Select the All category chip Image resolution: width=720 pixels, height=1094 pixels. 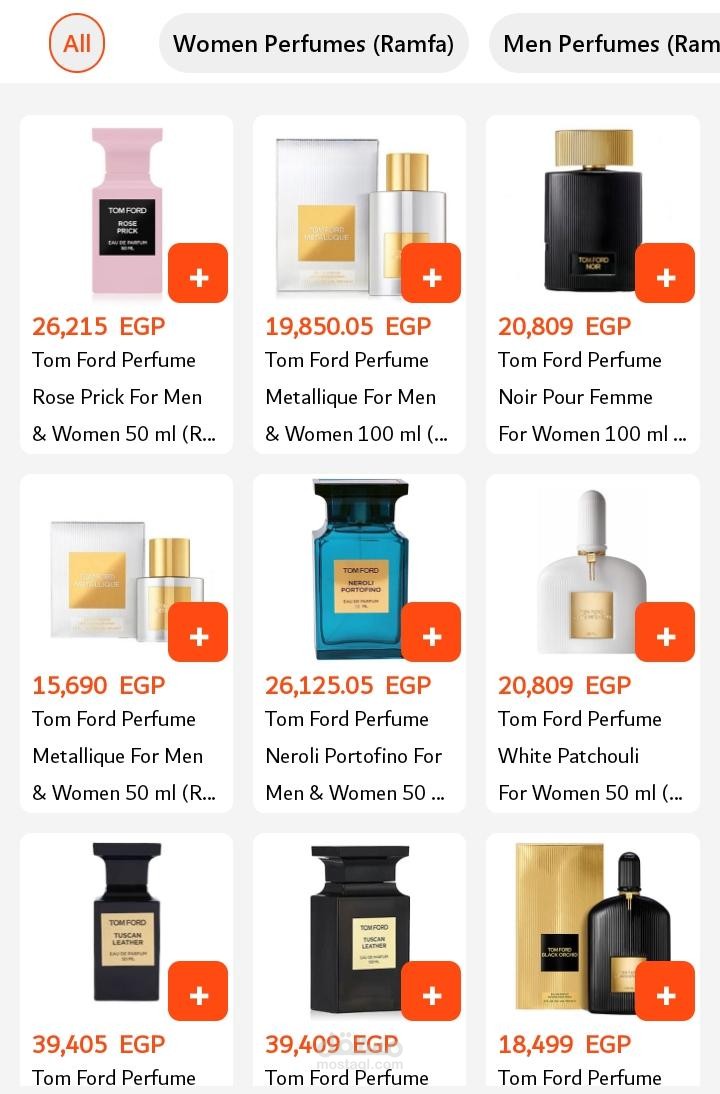coord(77,43)
